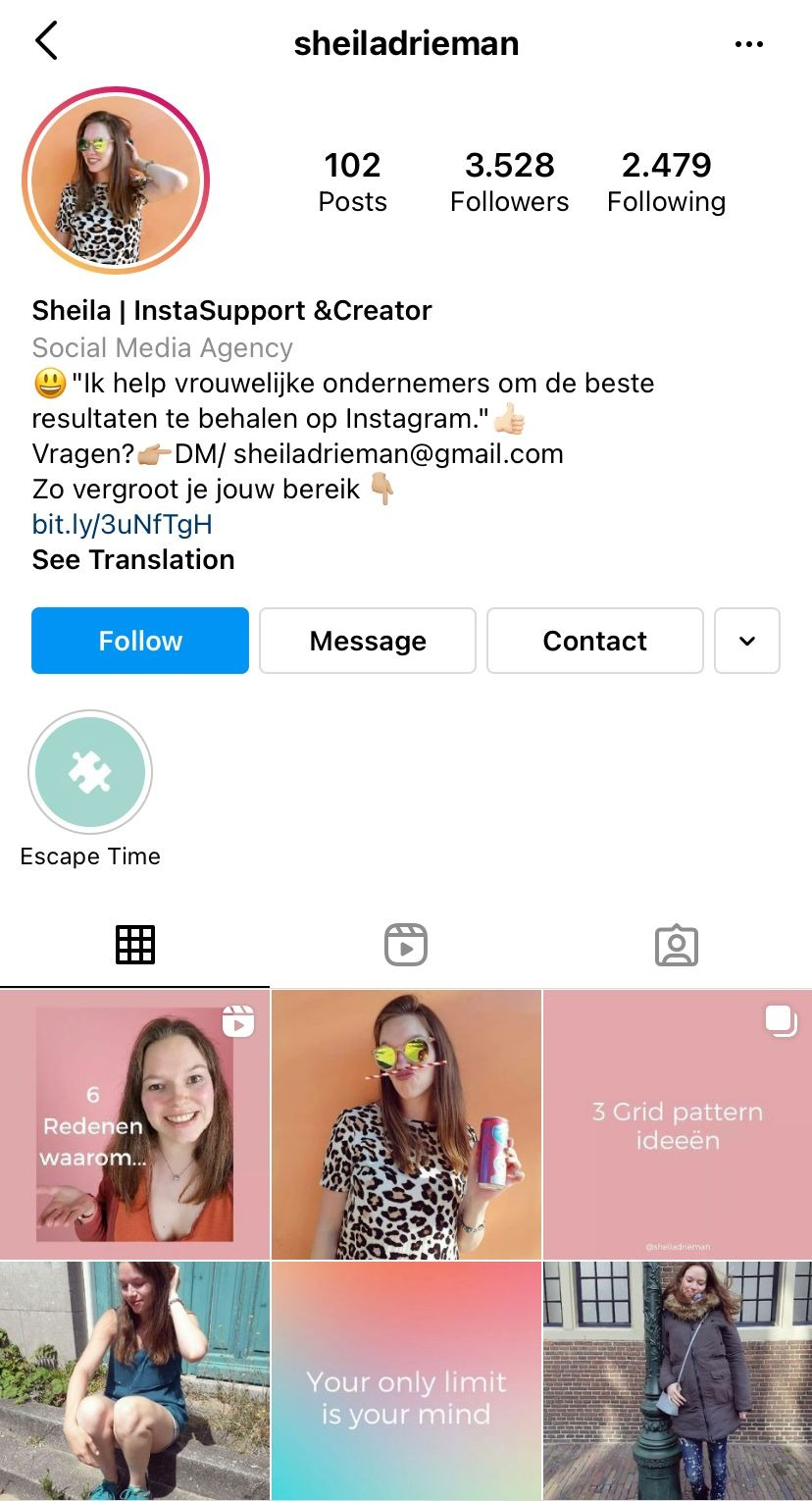Screen dimensions: 812x1501
Task: Open the '3 Grid pattern ideeën' post
Action: pyautogui.click(x=677, y=1124)
